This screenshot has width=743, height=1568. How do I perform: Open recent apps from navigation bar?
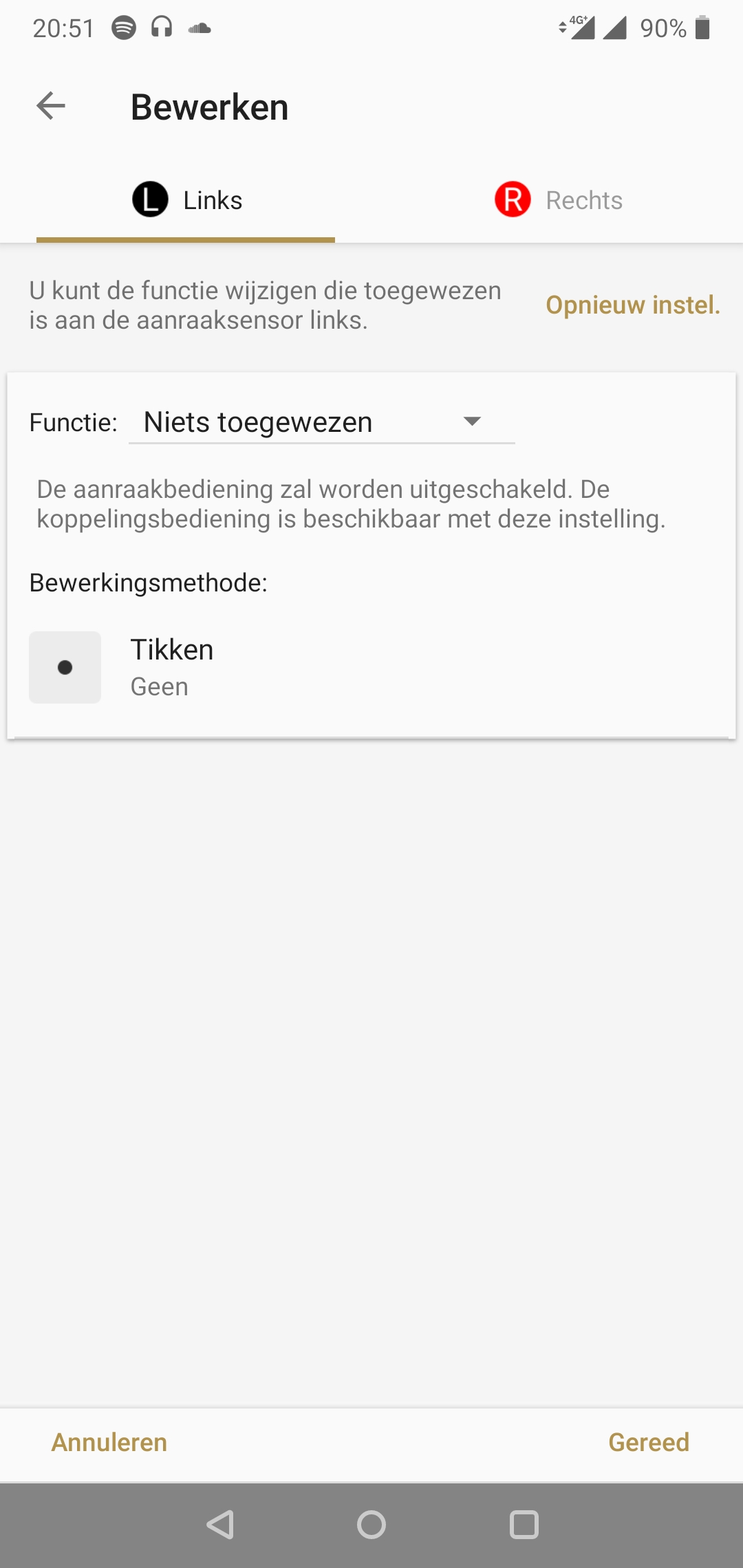coord(524,1525)
